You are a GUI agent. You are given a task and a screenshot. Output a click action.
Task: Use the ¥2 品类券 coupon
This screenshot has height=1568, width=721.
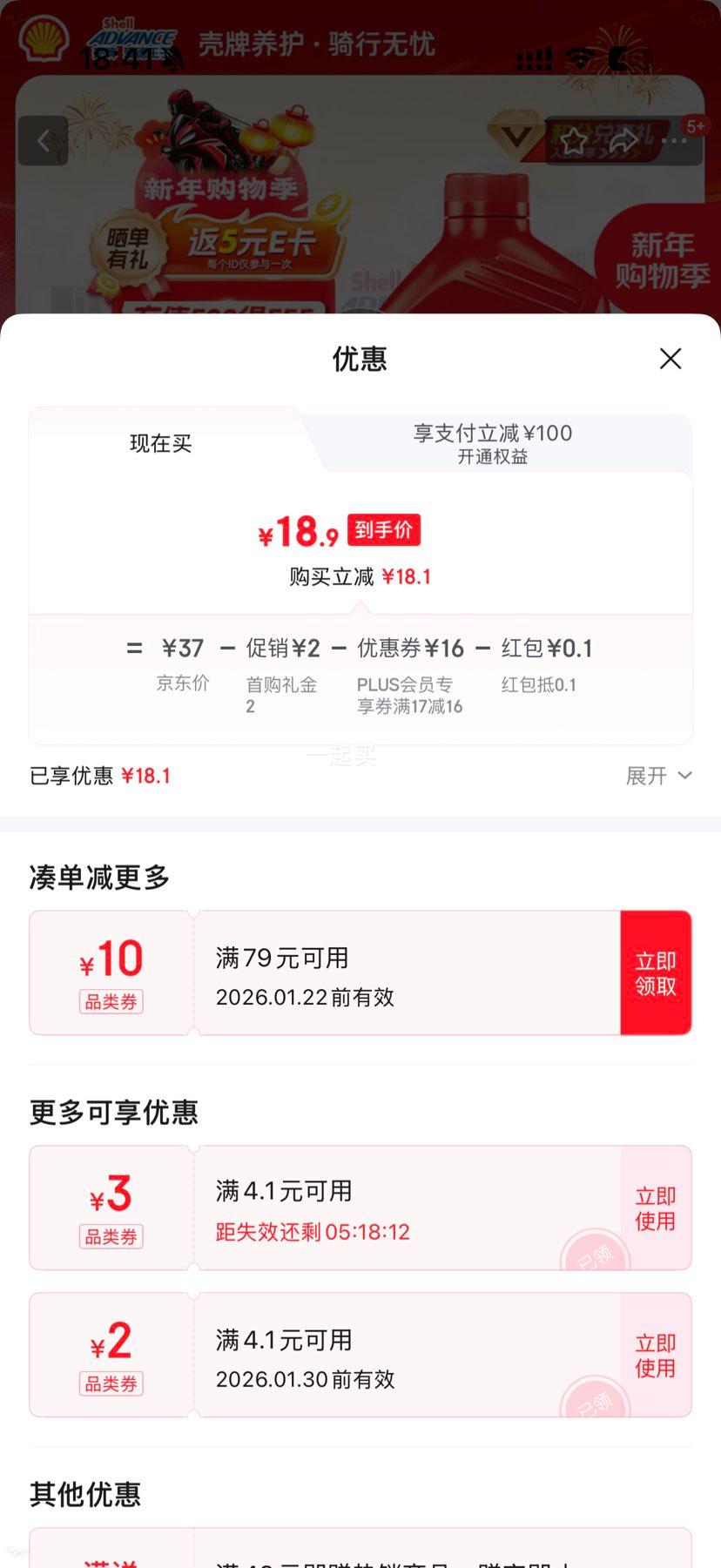click(x=654, y=1355)
